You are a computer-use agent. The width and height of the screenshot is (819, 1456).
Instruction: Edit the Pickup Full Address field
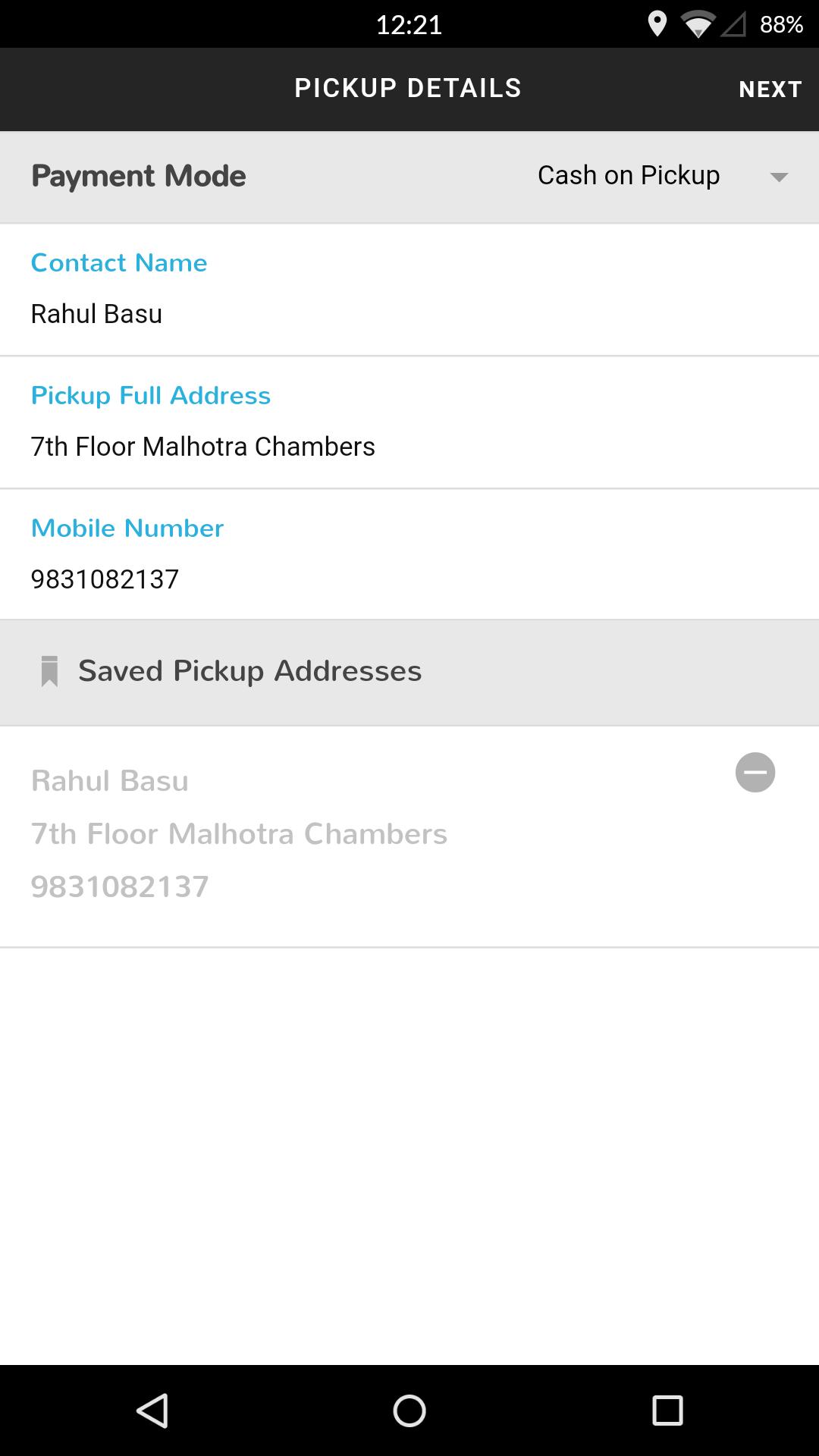(409, 446)
